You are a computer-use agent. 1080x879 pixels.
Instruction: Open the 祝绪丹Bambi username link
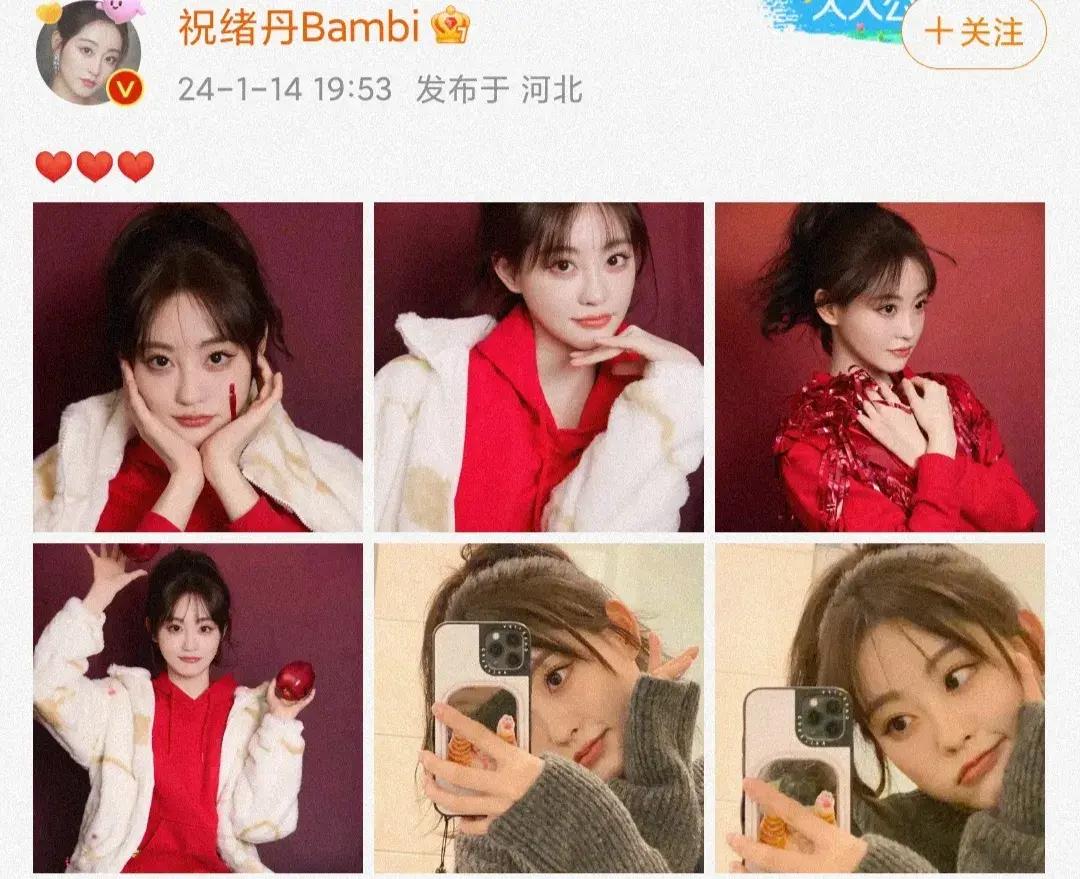click(x=298, y=30)
